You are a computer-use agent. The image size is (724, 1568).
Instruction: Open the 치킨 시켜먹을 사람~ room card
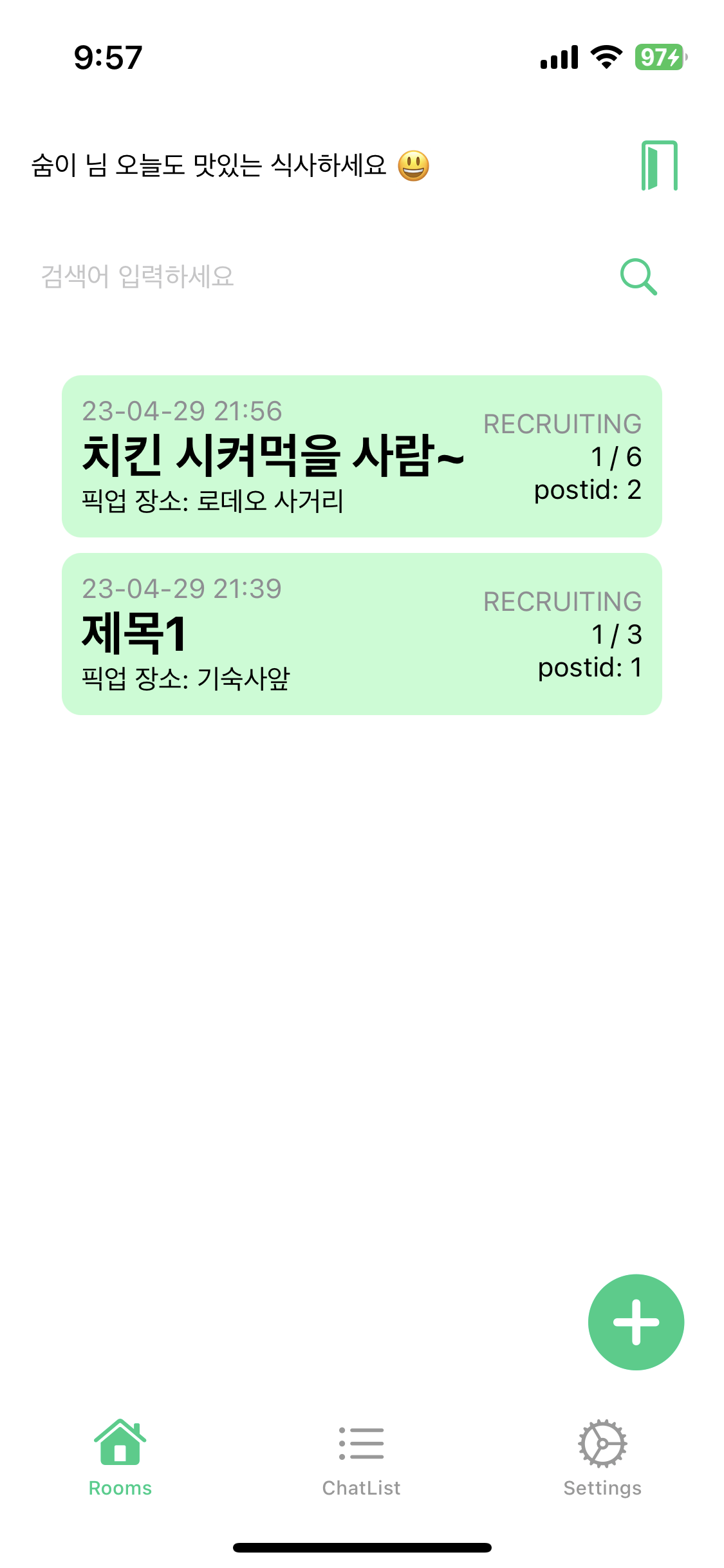coord(362,456)
